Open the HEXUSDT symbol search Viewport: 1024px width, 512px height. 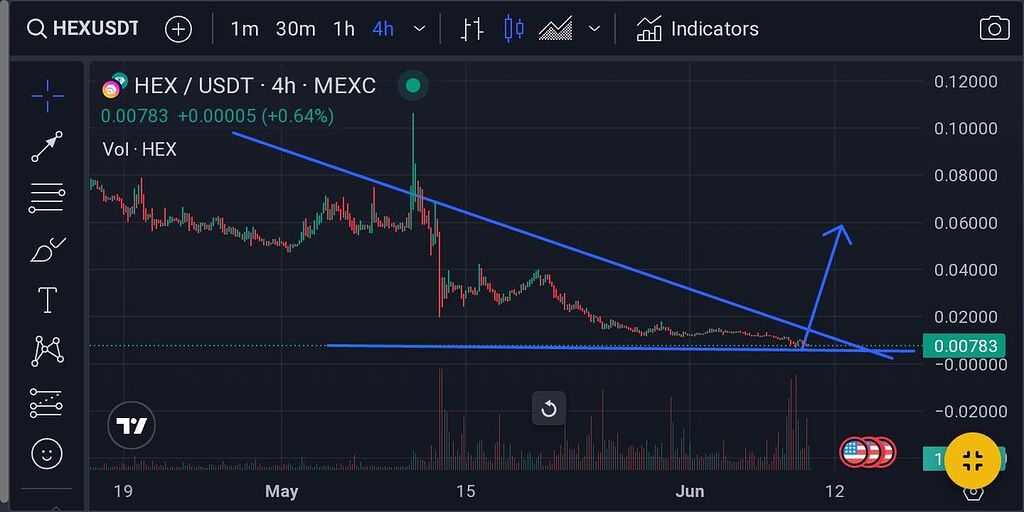coord(84,28)
